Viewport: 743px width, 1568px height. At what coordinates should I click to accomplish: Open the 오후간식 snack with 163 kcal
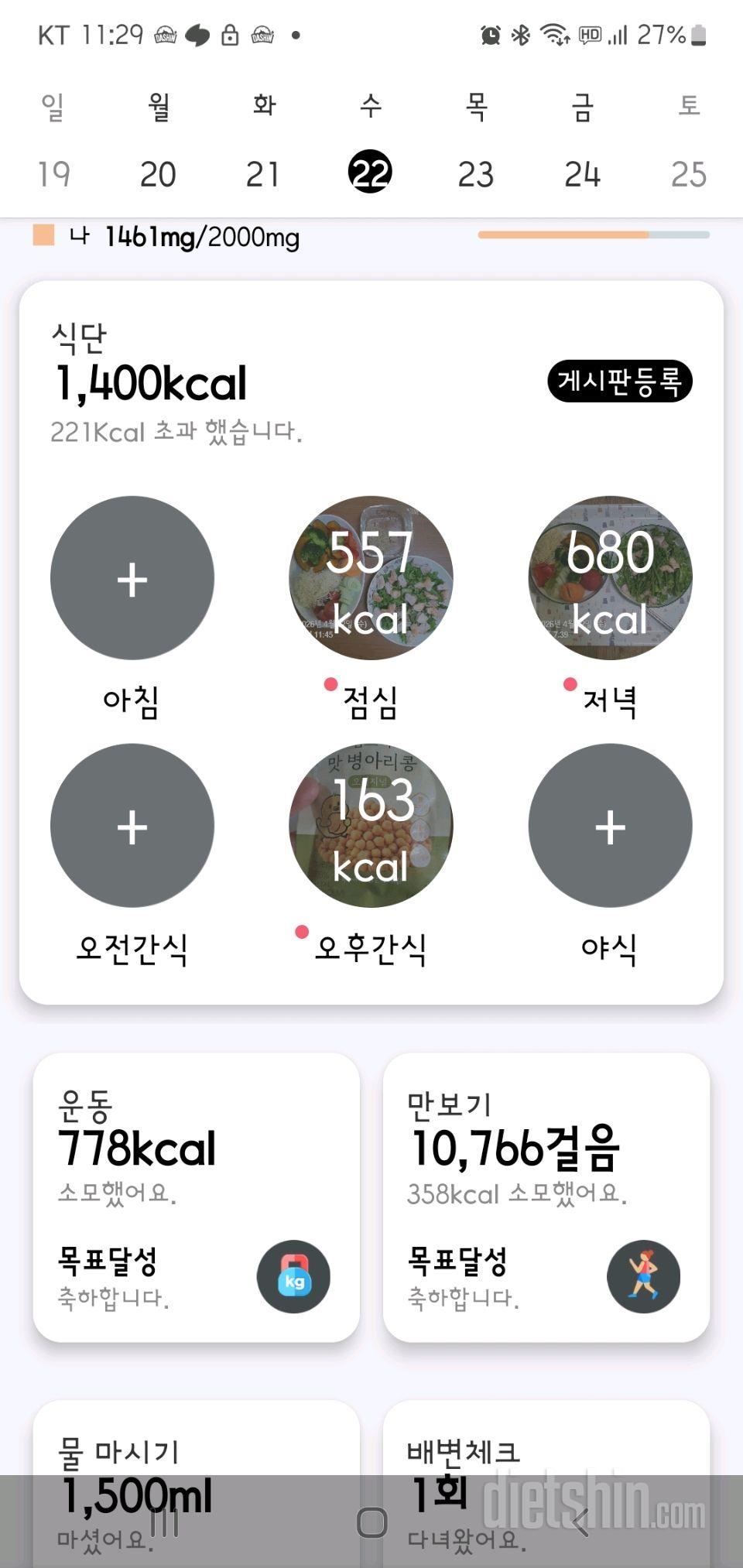tap(371, 826)
